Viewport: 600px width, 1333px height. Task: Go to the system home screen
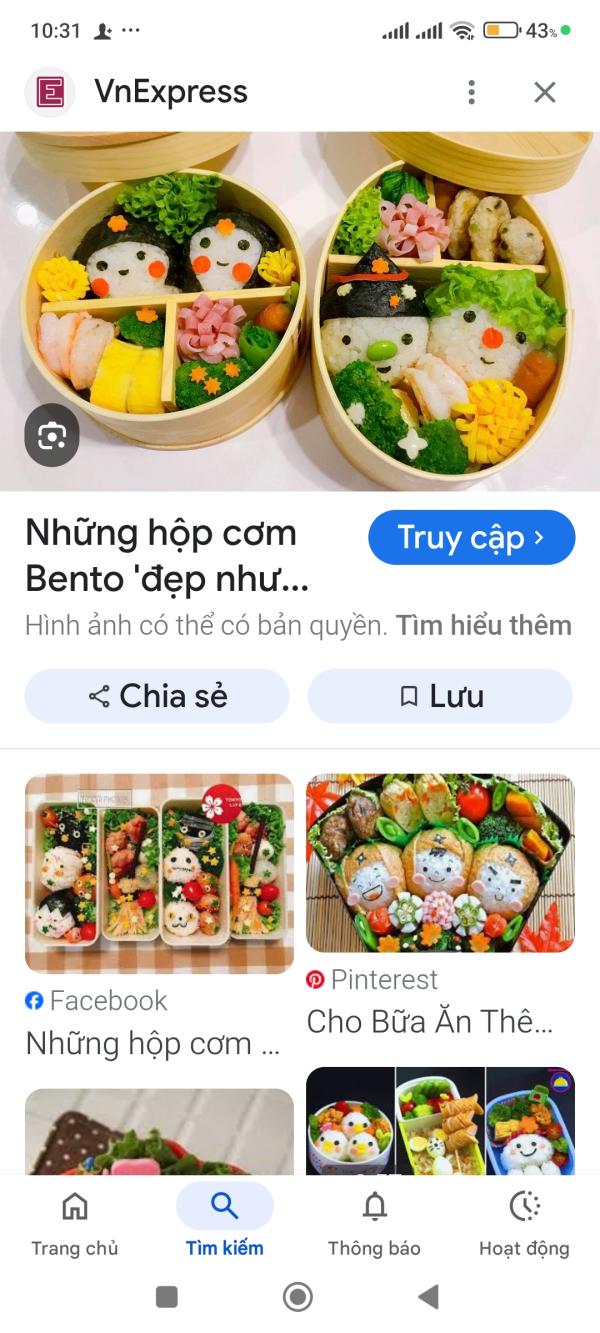coord(298,1297)
